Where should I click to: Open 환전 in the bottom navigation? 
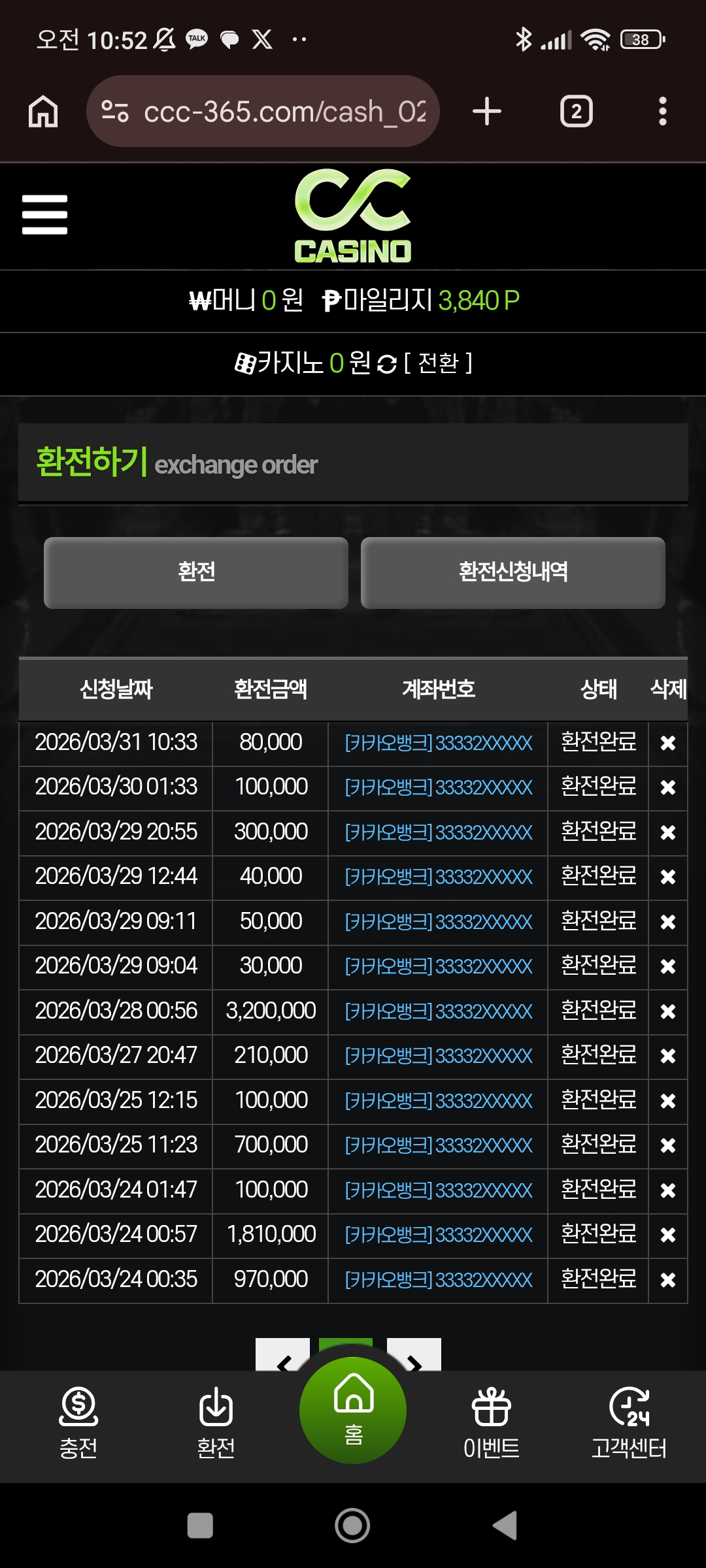[x=216, y=1424]
